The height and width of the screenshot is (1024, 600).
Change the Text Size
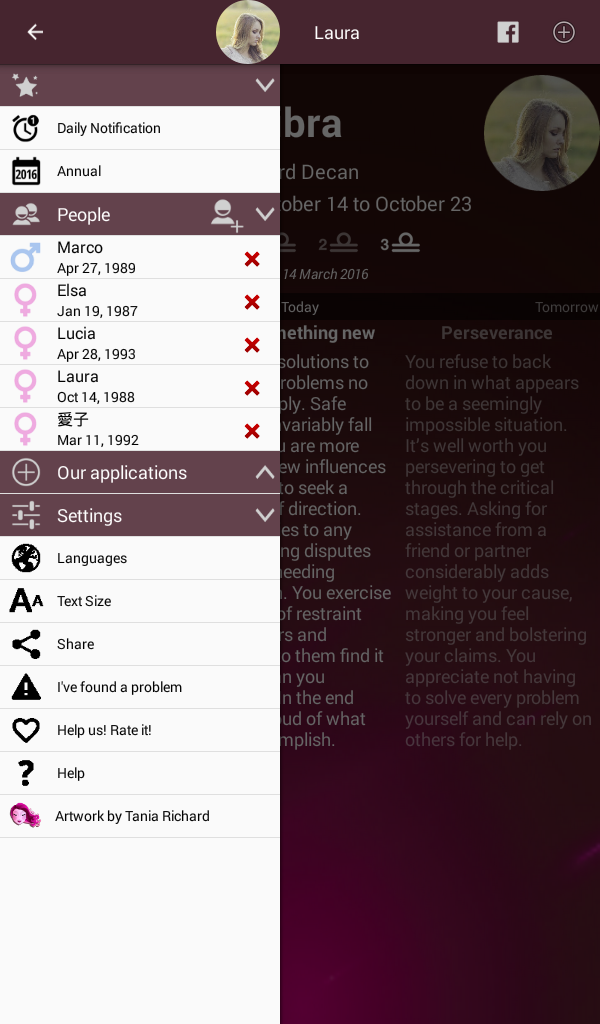[140, 601]
